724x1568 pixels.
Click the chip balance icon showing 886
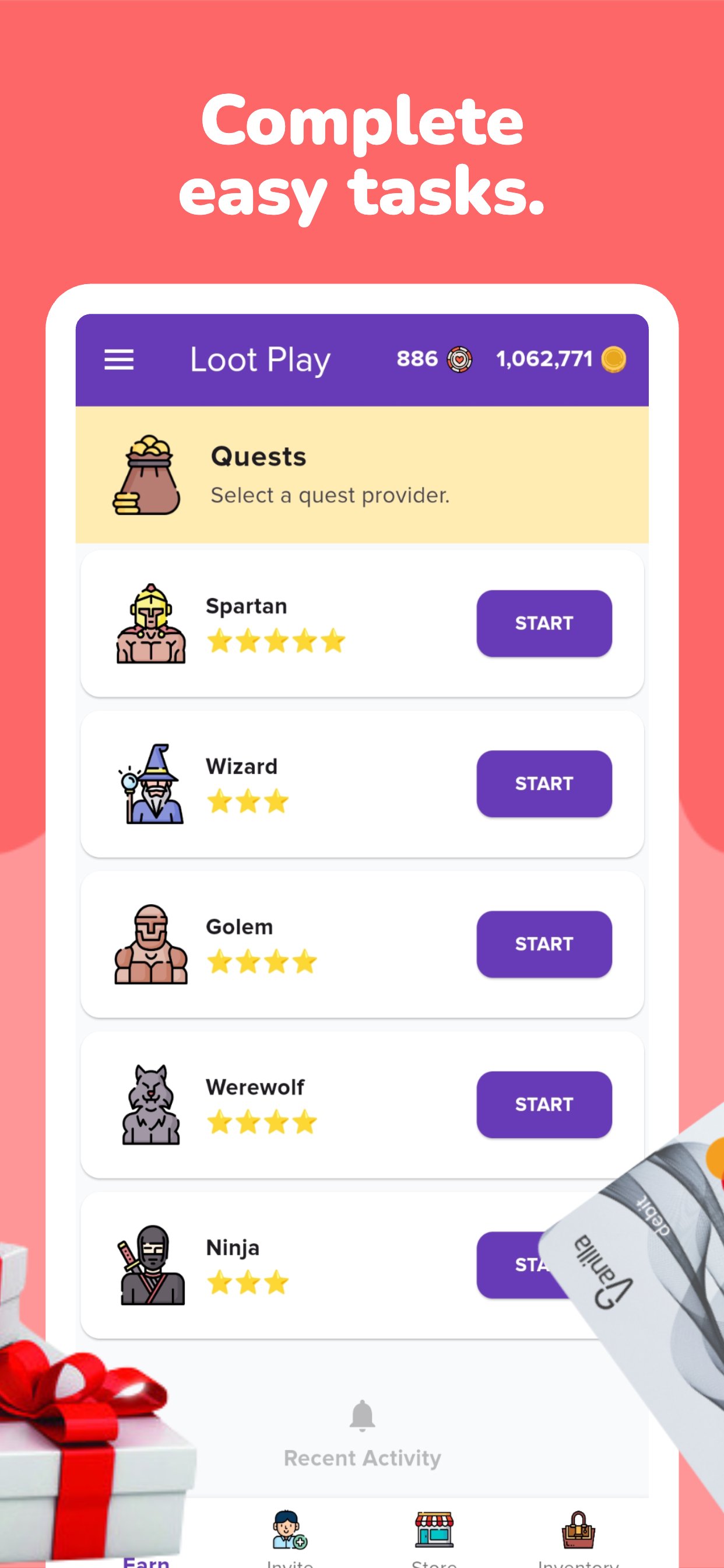click(460, 359)
